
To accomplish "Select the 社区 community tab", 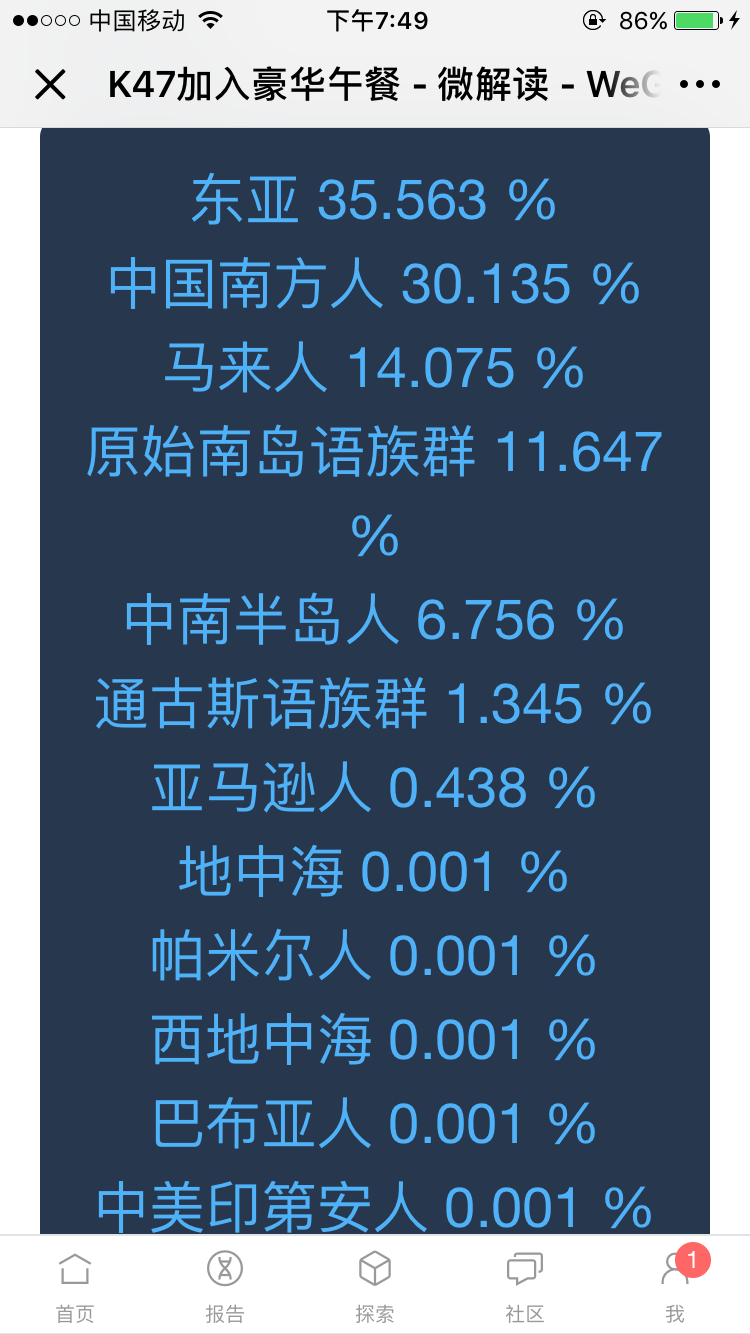I will click(525, 1287).
